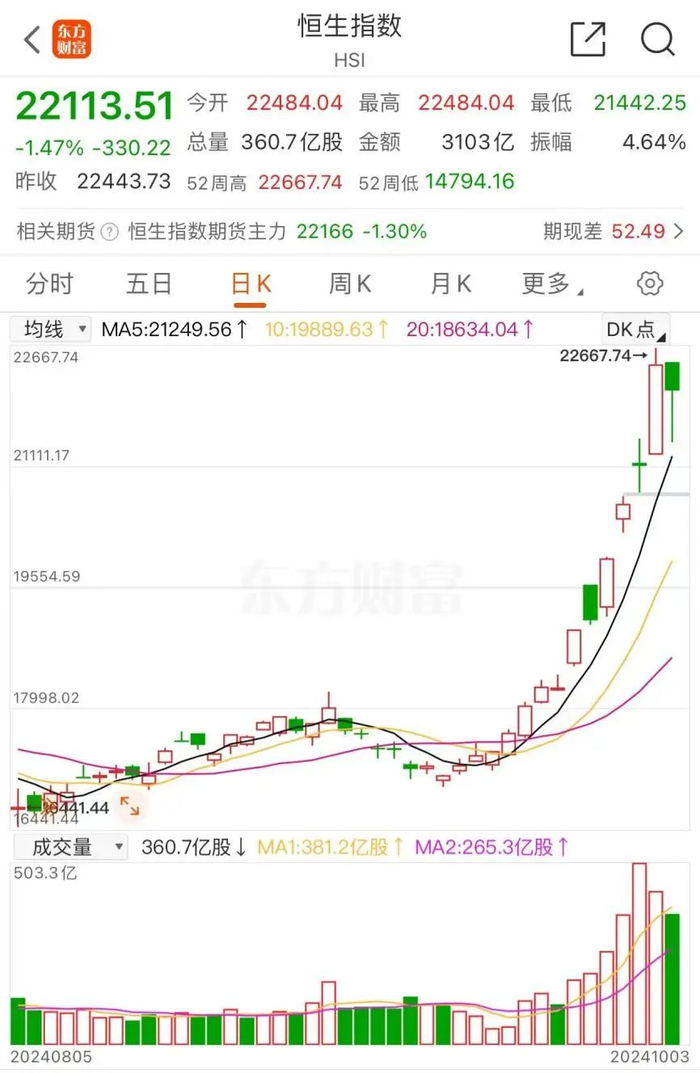The height and width of the screenshot is (1073, 700).
Task: Open chart settings gear
Action: (650, 284)
